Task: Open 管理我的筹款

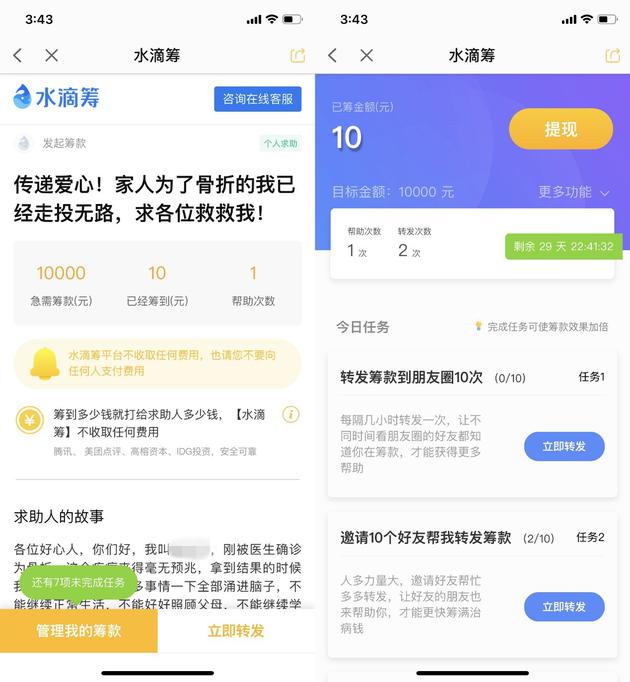Action: [78, 631]
